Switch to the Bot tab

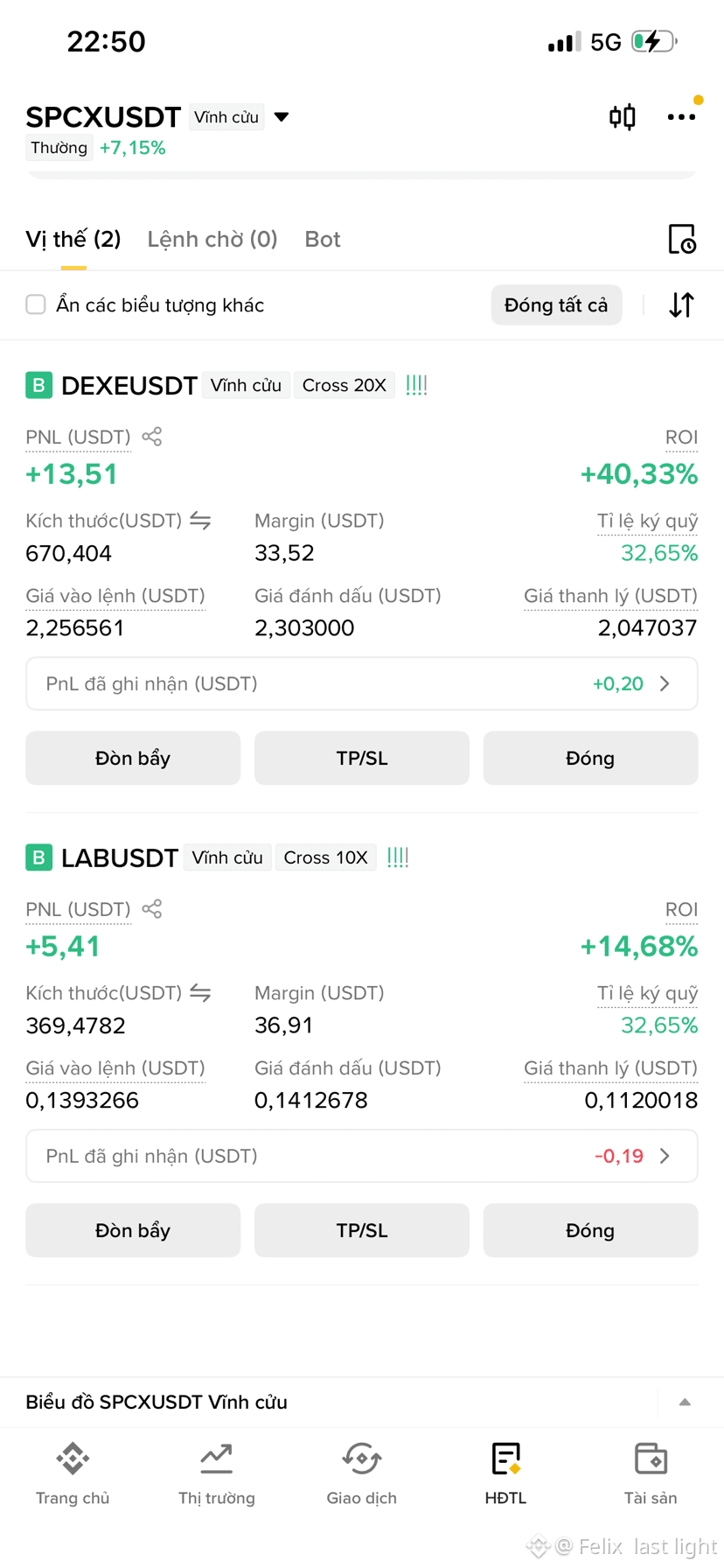[x=323, y=239]
